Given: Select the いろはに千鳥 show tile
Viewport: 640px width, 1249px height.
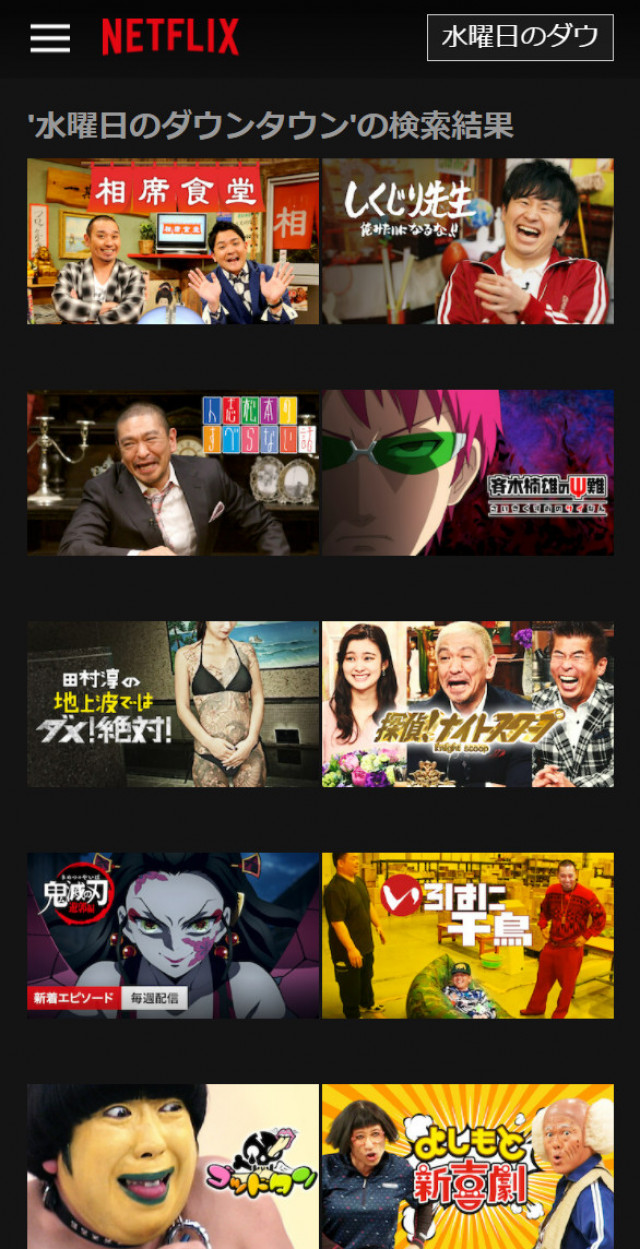Looking at the screenshot, I should (467, 935).
